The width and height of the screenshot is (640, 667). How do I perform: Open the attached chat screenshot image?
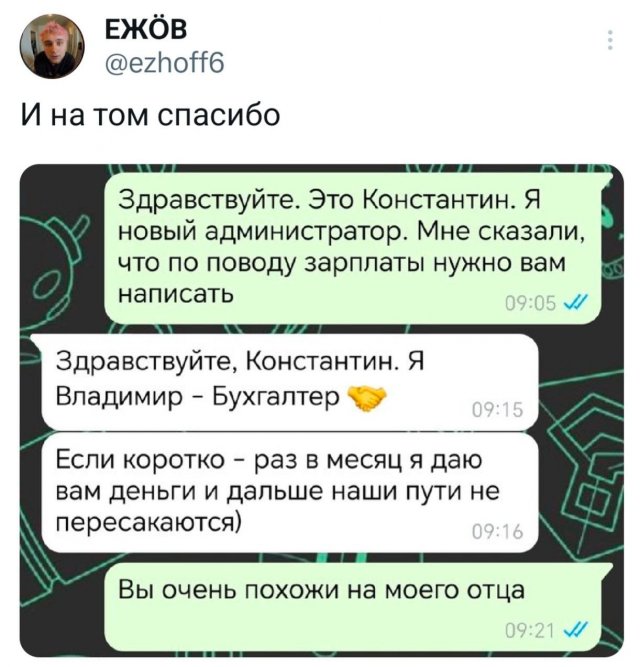(x=319, y=410)
